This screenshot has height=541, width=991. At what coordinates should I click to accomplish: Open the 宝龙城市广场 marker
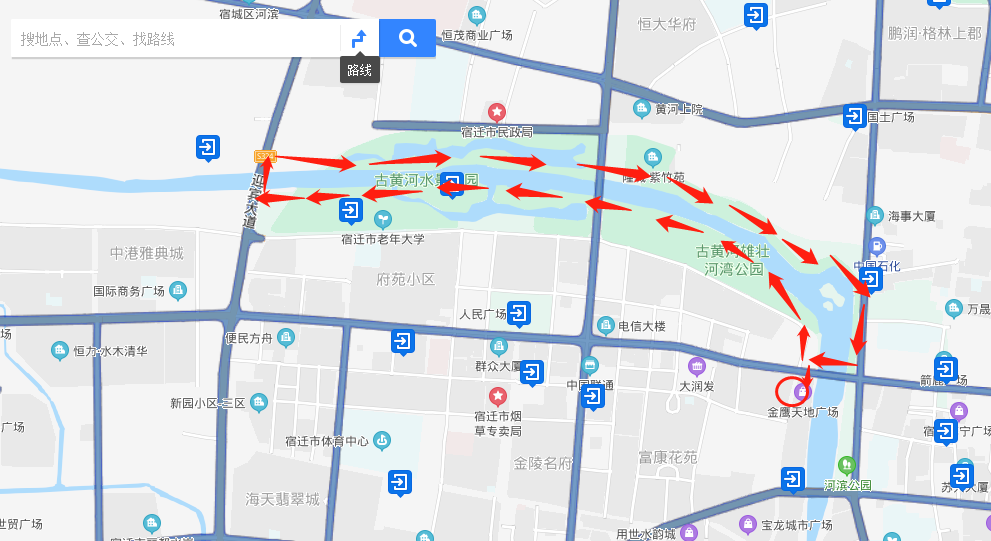[747, 524]
